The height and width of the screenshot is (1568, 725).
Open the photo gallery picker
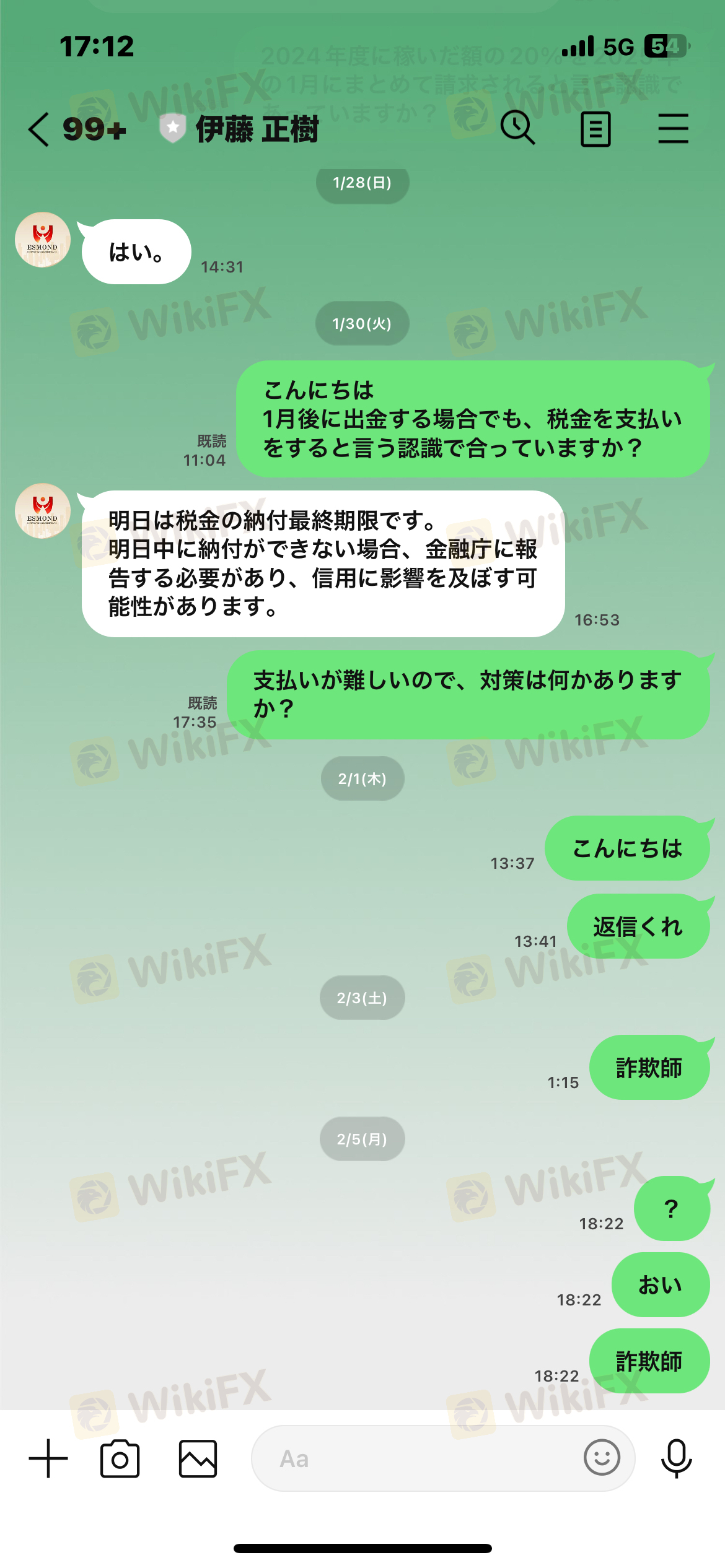[x=198, y=1458]
